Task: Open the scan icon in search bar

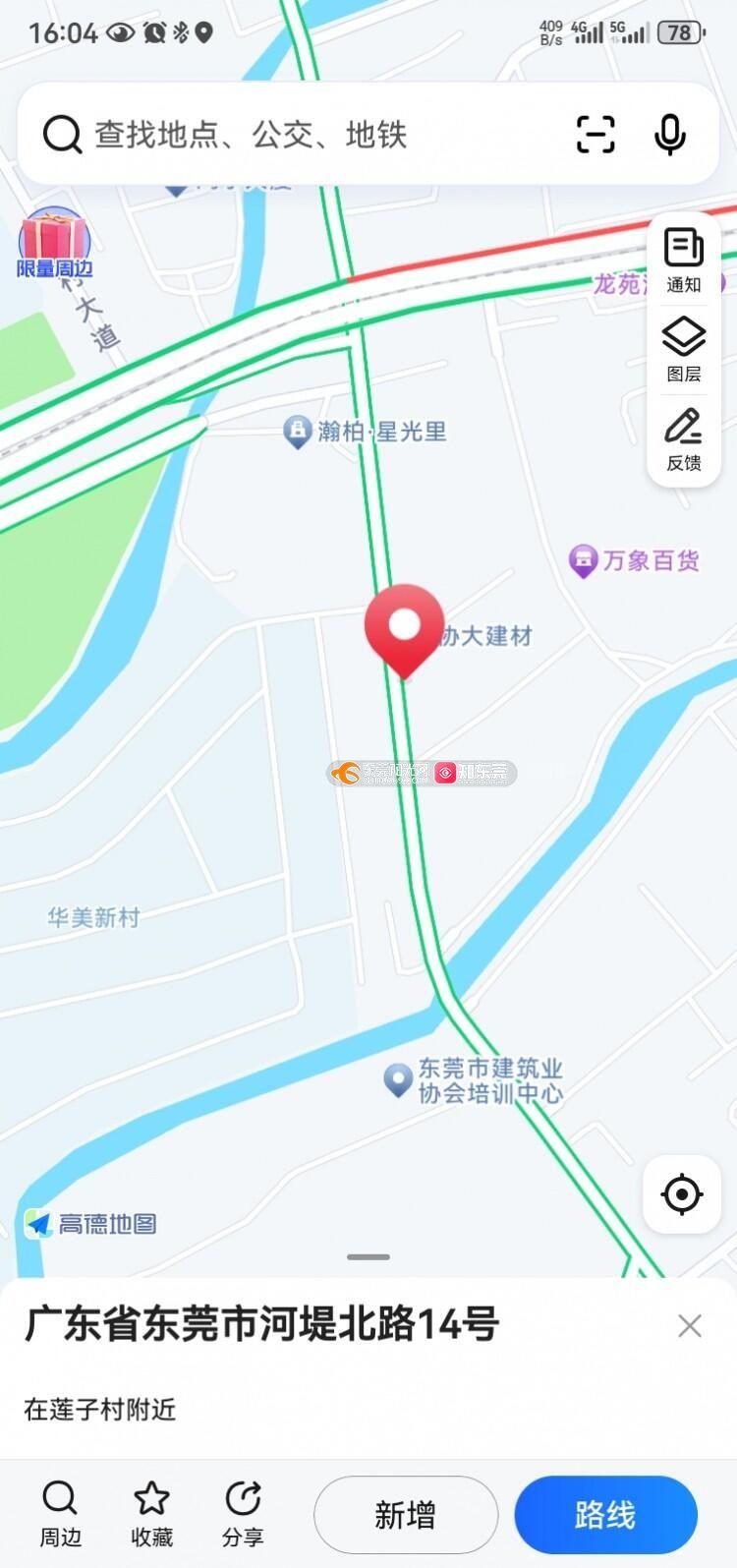Action: coord(595,134)
